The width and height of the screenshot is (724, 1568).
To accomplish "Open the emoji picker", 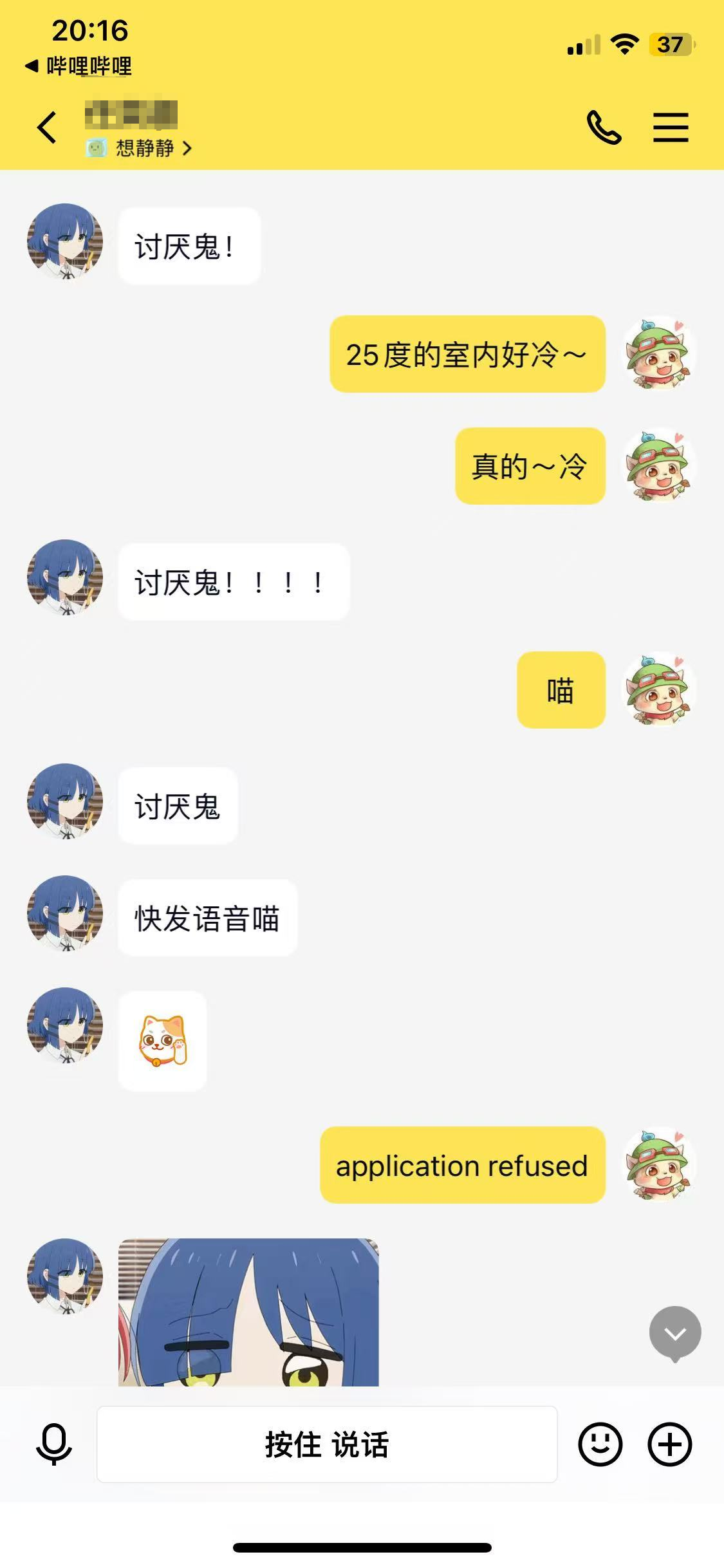I will click(x=600, y=1444).
